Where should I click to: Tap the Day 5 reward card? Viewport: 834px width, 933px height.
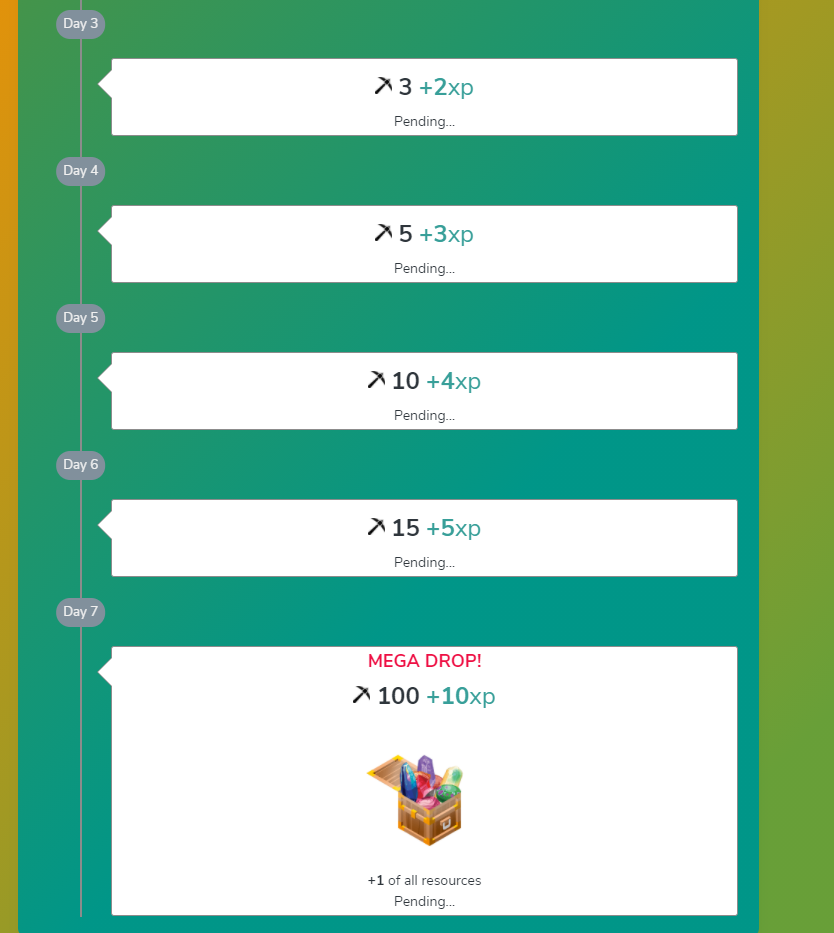[424, 391]
